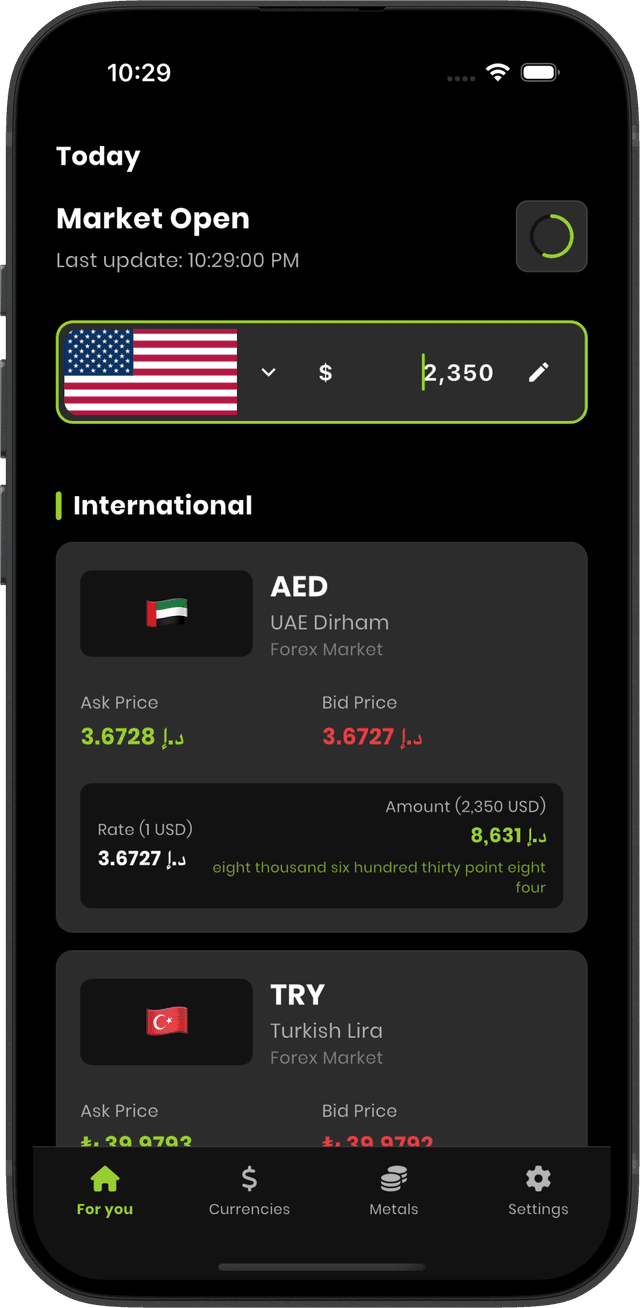Focus the 2,350 amount field
Image resolution: width=640 pixels, height=1308 pixels.
click(x=458, y=373)
